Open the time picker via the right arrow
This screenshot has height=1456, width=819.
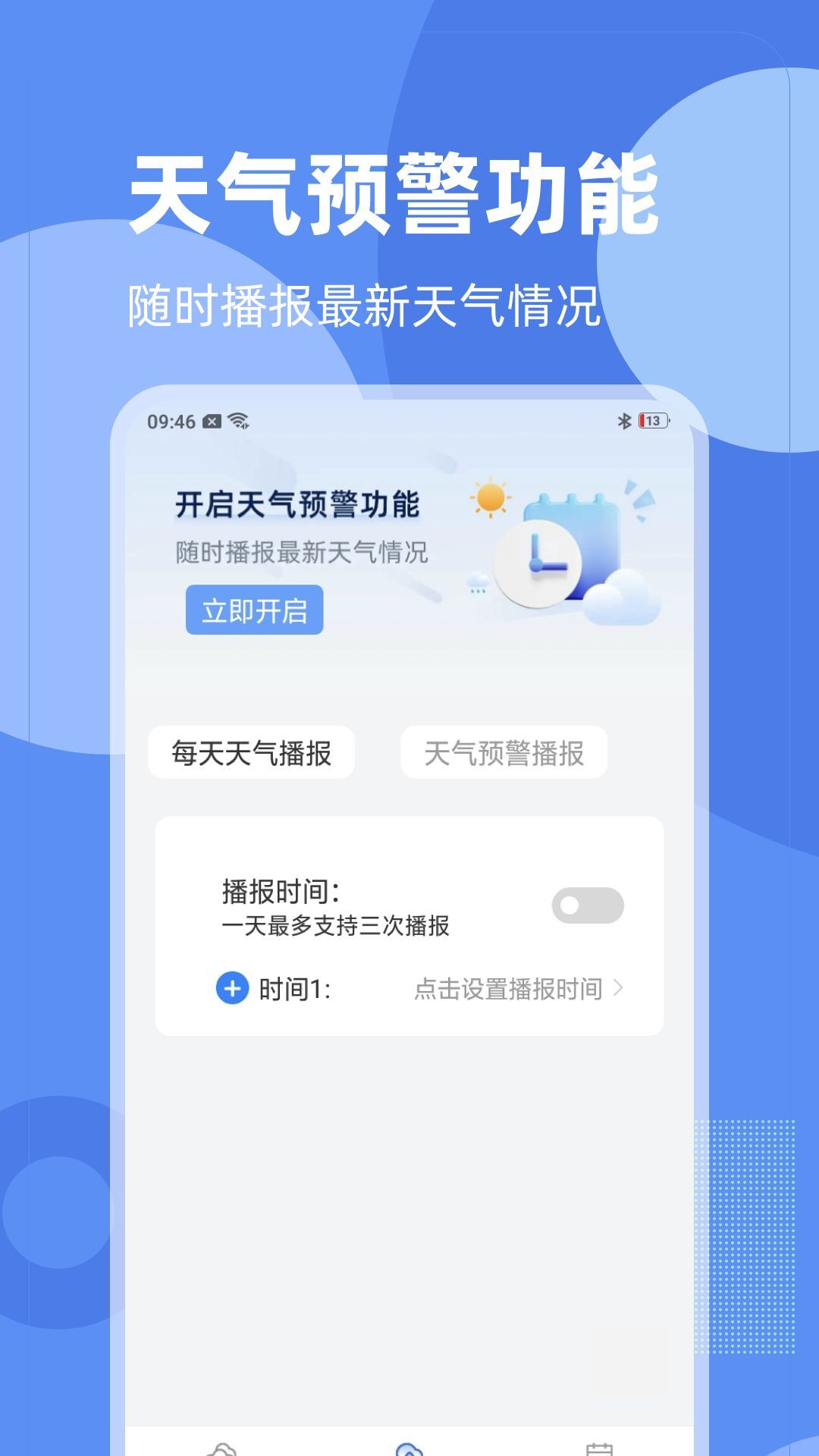(619, 987)
